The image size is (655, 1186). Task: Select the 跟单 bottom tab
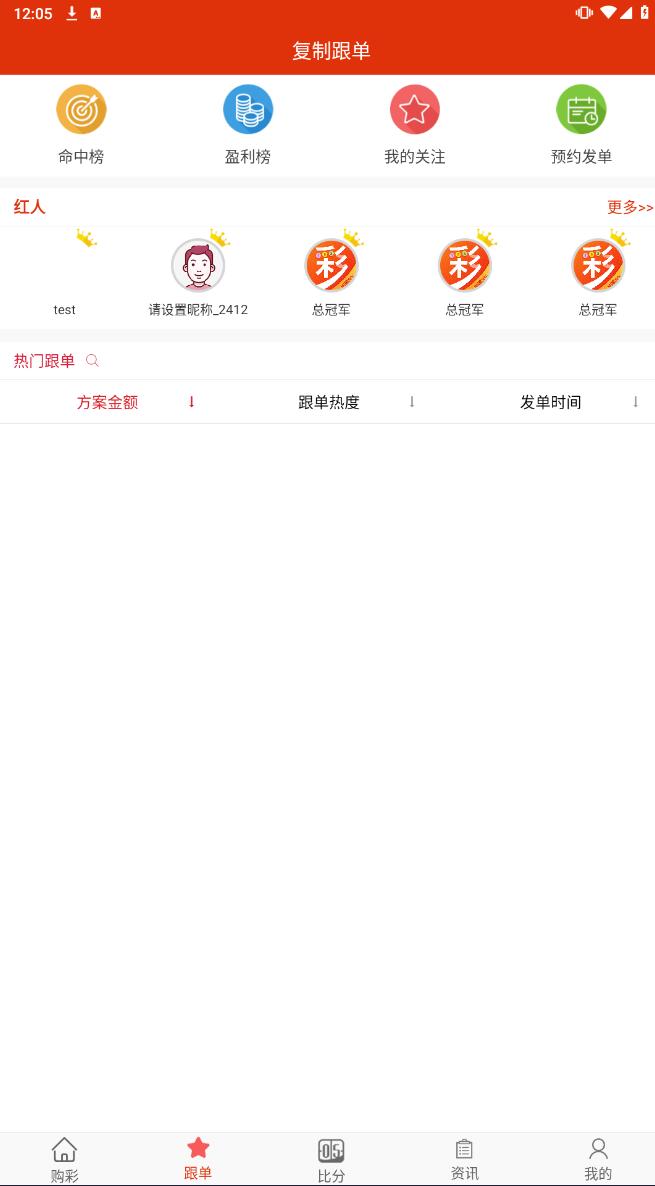(x=198, y=1160)
